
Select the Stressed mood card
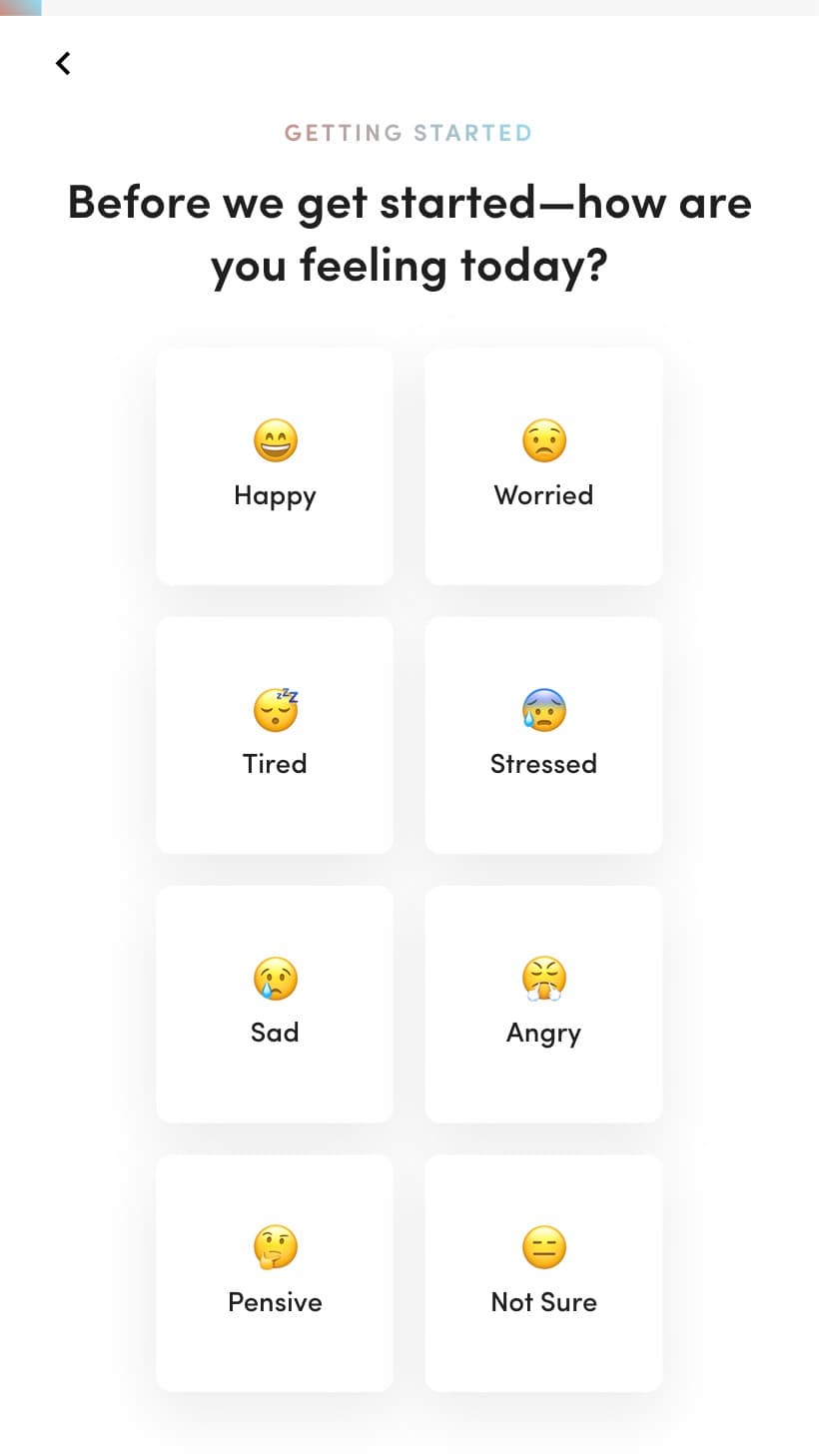tap(543, 735)
